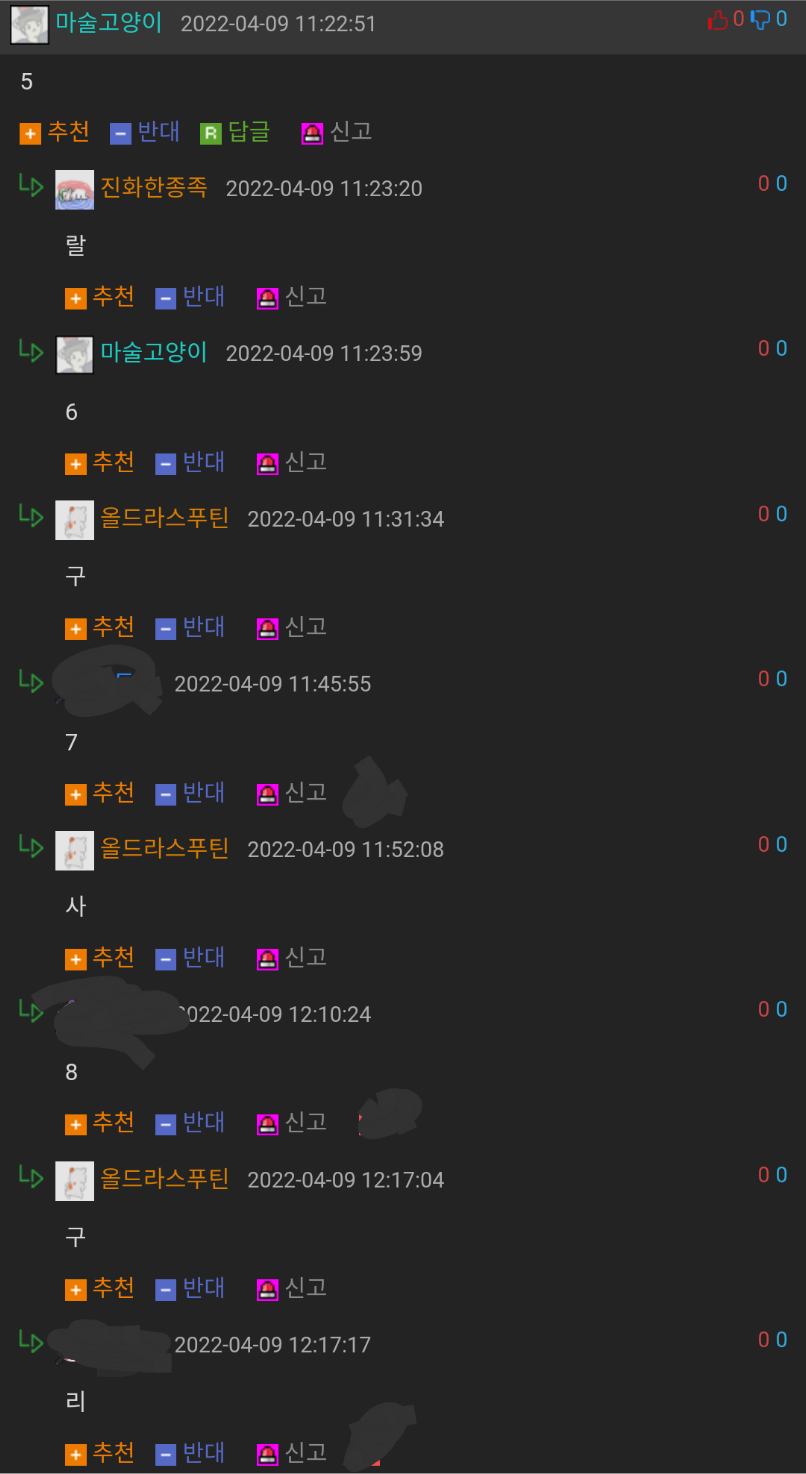Report the reply "사" using 신고
The width and height of the screenshot is (806, 1474).
(292, 958)
